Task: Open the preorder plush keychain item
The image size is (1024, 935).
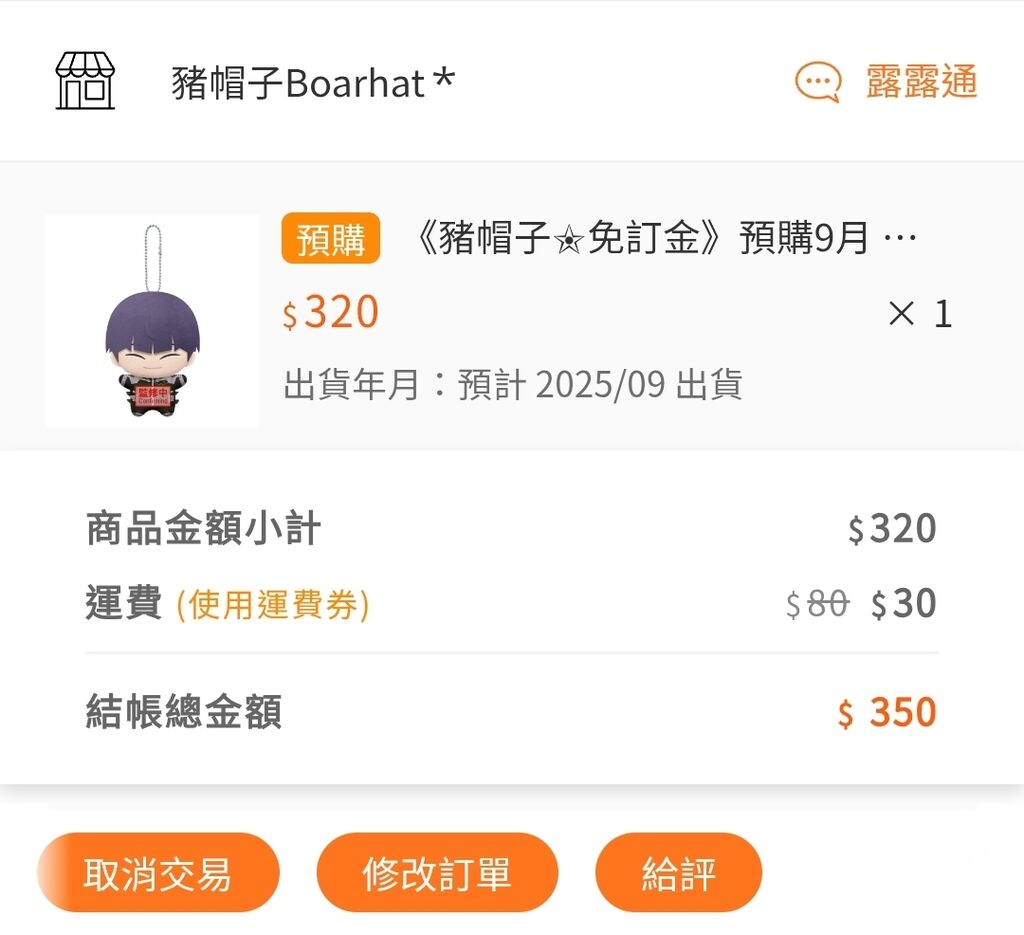Action: click(152, 320)
